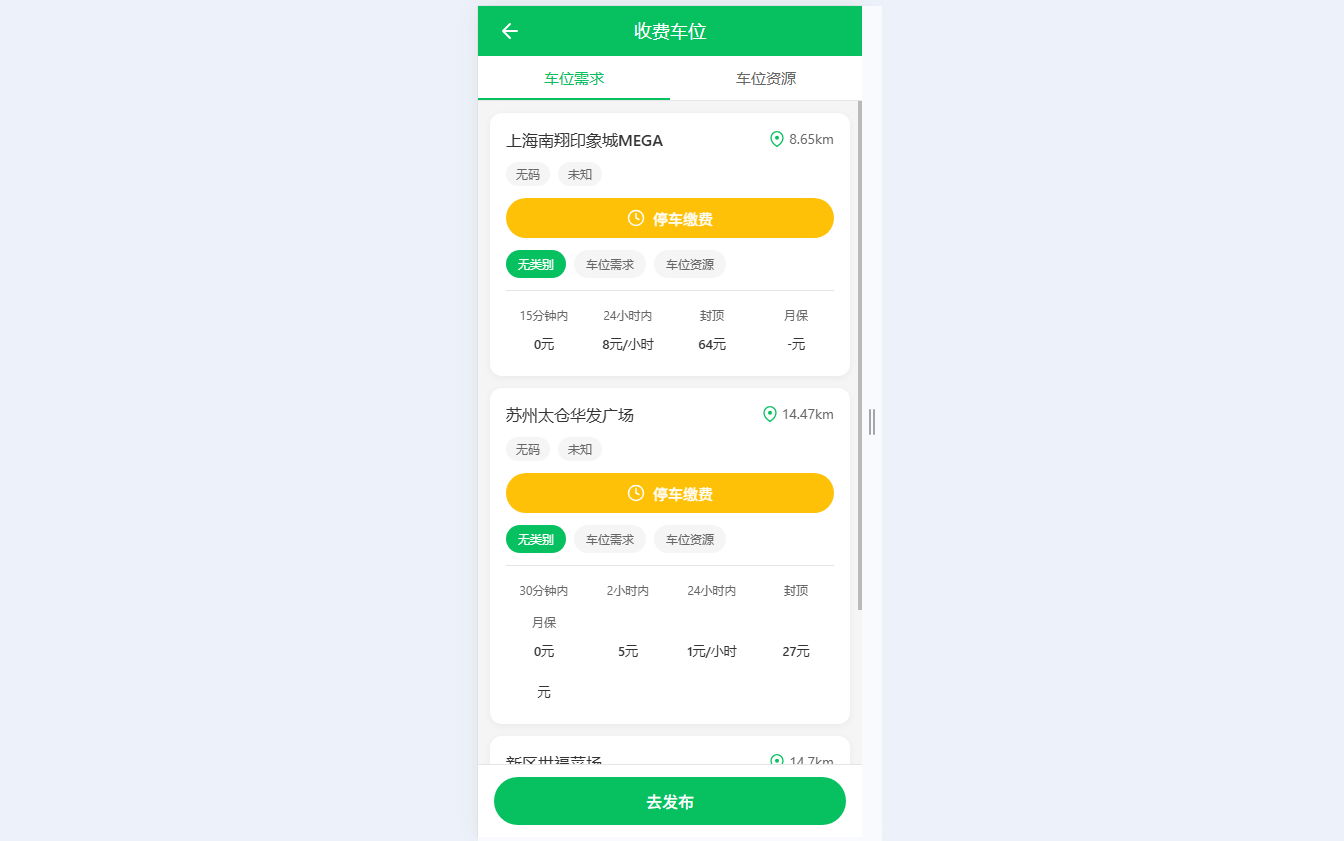Tap the back arrow in header
This screenshot has height=841, width=1344.
pos(510,31)
